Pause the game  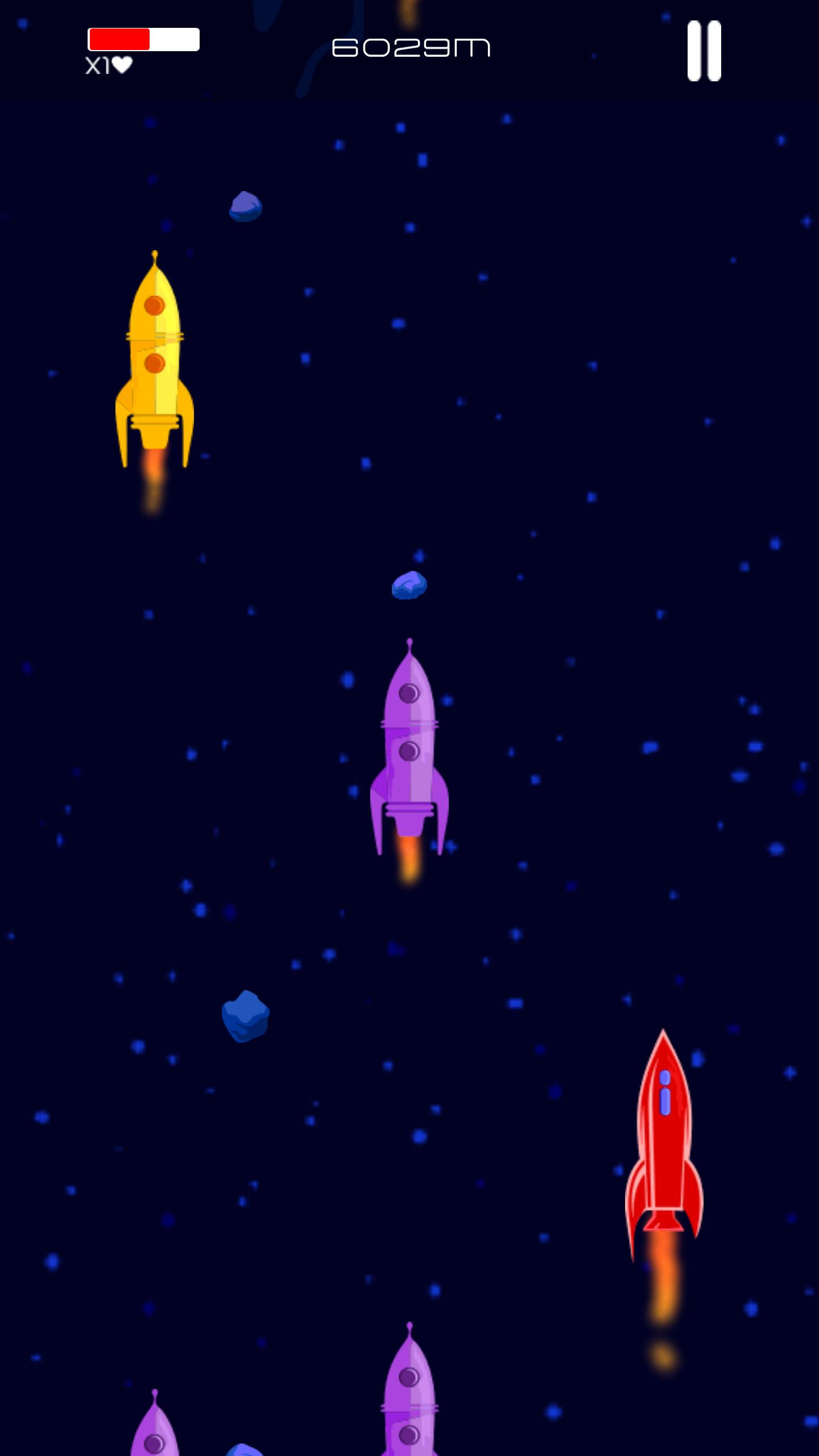click(704, 51)
